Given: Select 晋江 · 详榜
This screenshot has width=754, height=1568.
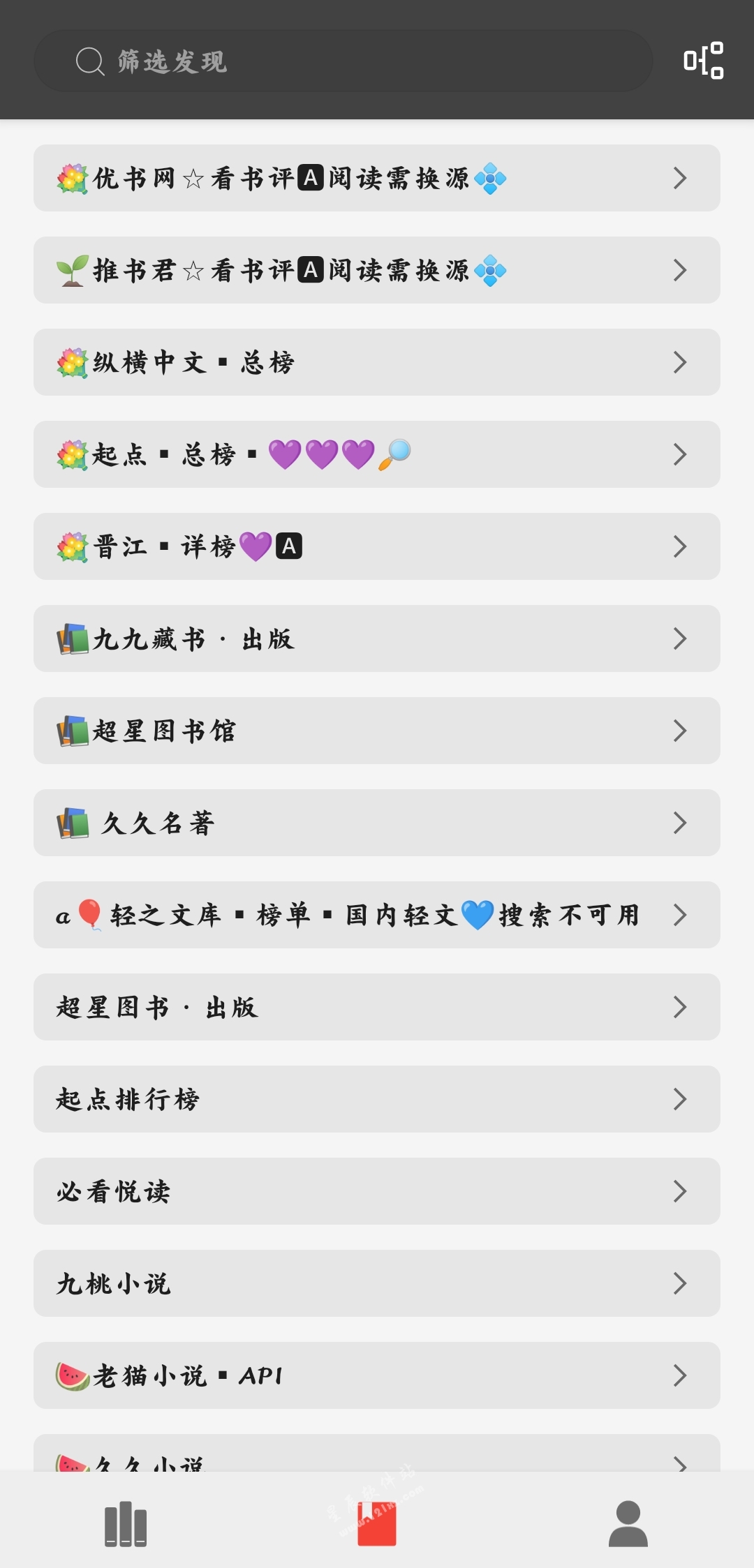Looking at the screenshot, I should point(377,546).
